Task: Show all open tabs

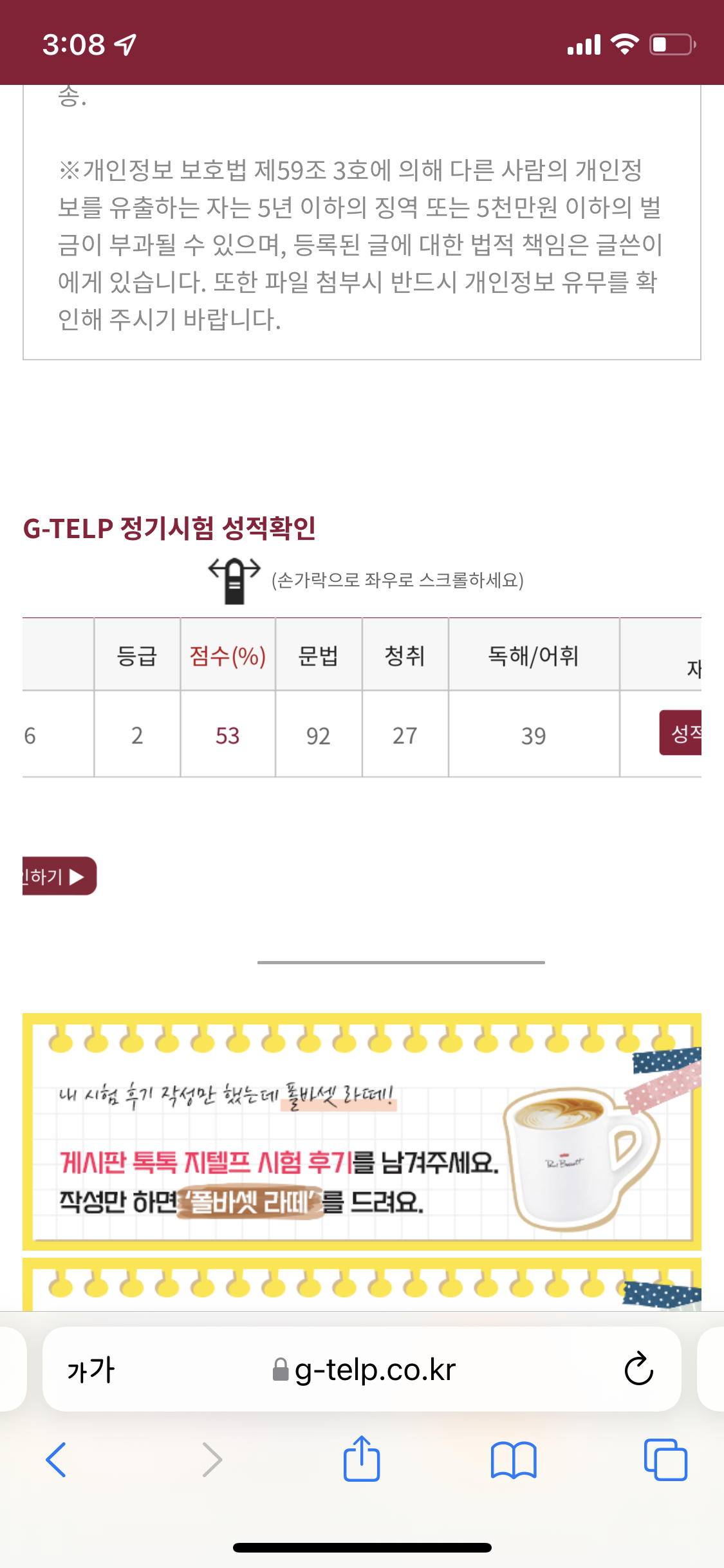Action: [x=665, y=1459]
